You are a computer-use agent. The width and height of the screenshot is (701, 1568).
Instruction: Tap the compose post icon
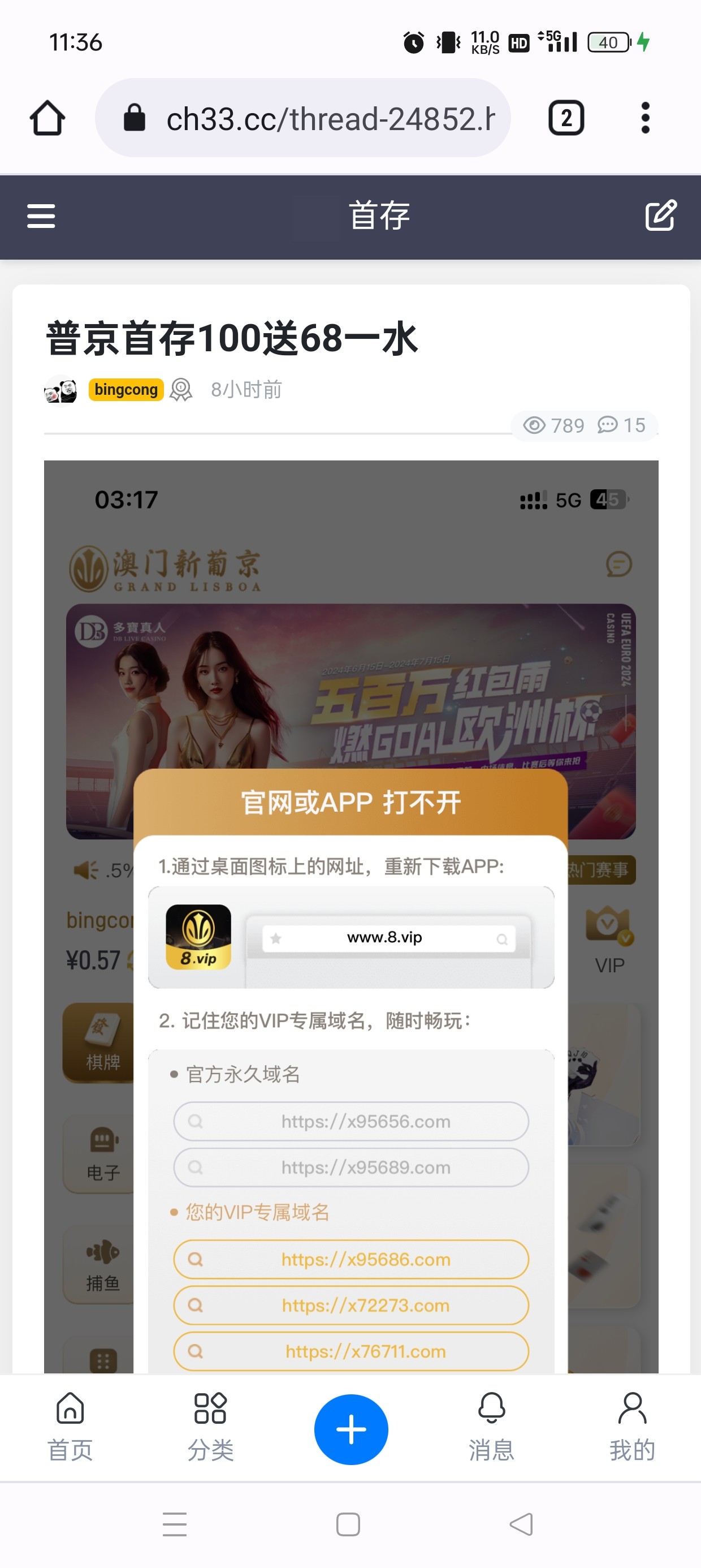click(x=660, y=216)
